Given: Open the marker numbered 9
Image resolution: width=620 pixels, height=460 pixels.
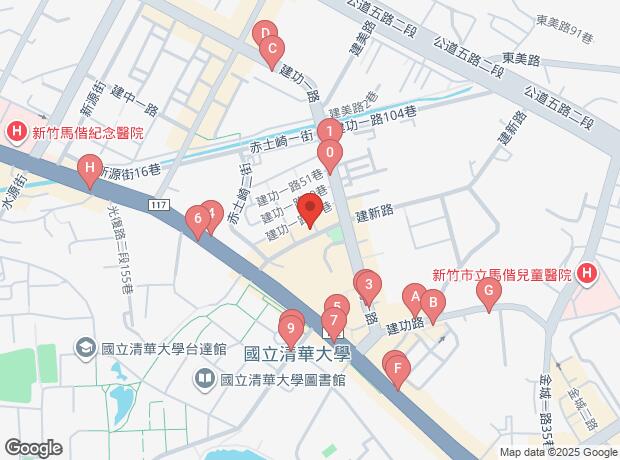Looking at the screenshot, I should click(x=290, y=326).
